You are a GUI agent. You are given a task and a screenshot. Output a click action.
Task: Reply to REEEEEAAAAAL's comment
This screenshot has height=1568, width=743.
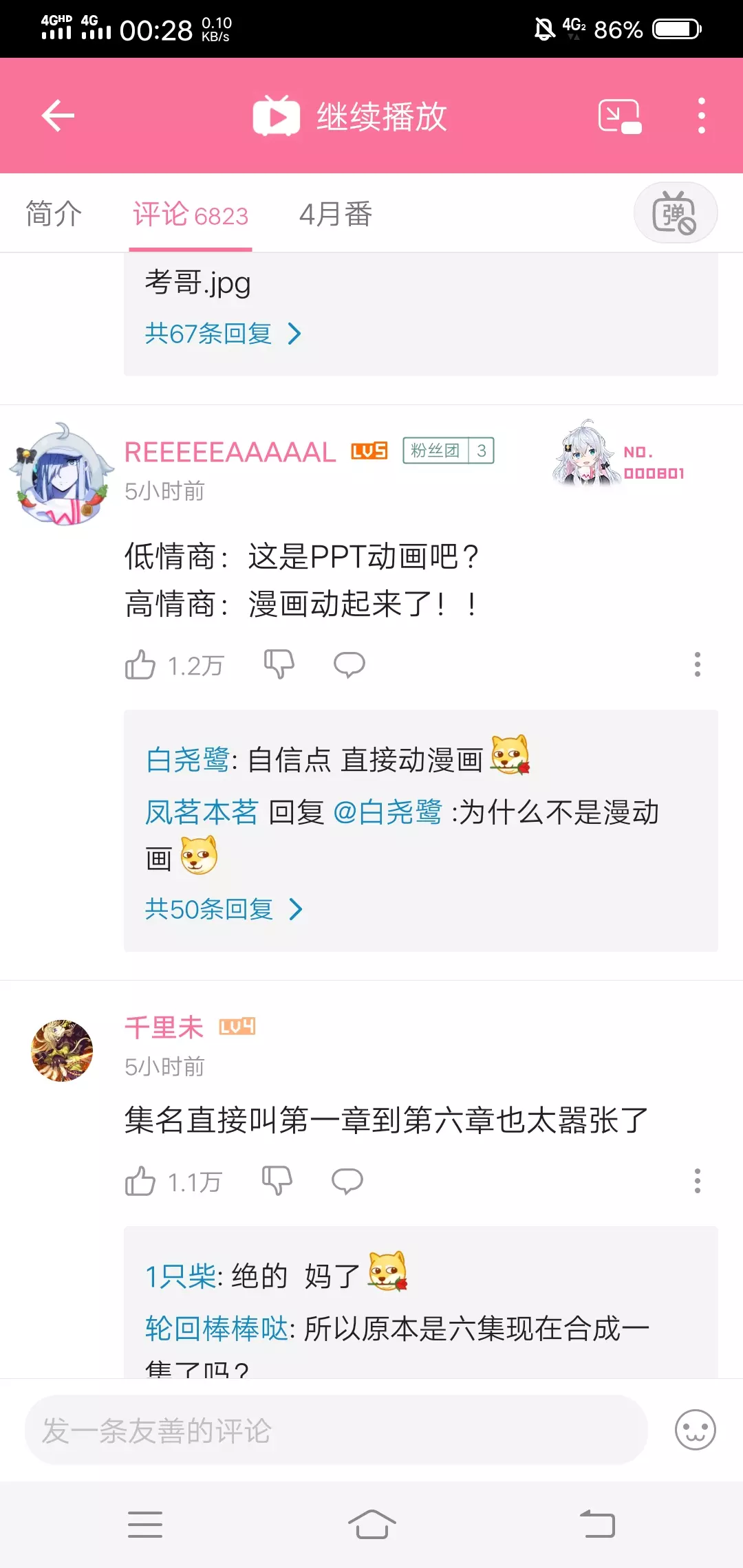349,664
